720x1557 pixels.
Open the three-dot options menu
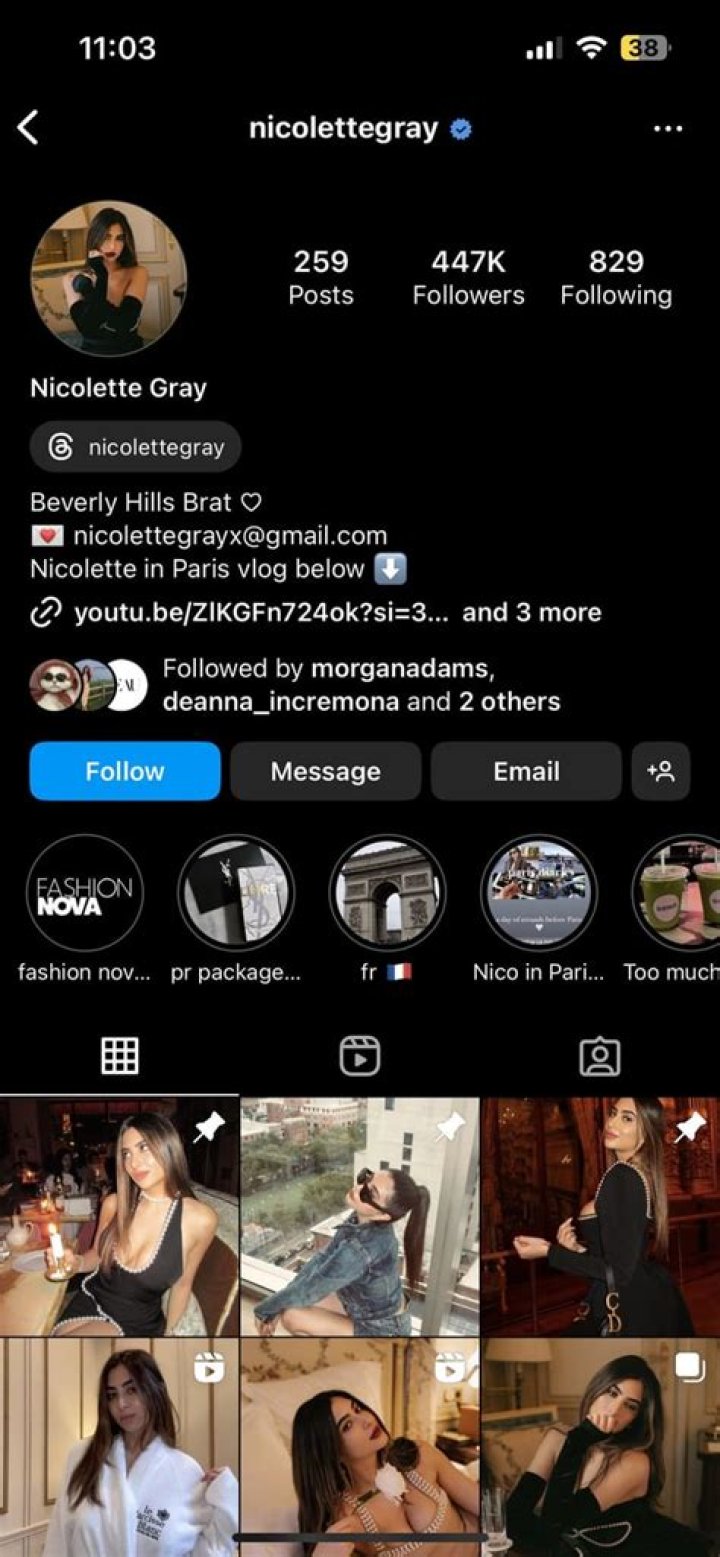pyautogui.click(x=667, y=129)
